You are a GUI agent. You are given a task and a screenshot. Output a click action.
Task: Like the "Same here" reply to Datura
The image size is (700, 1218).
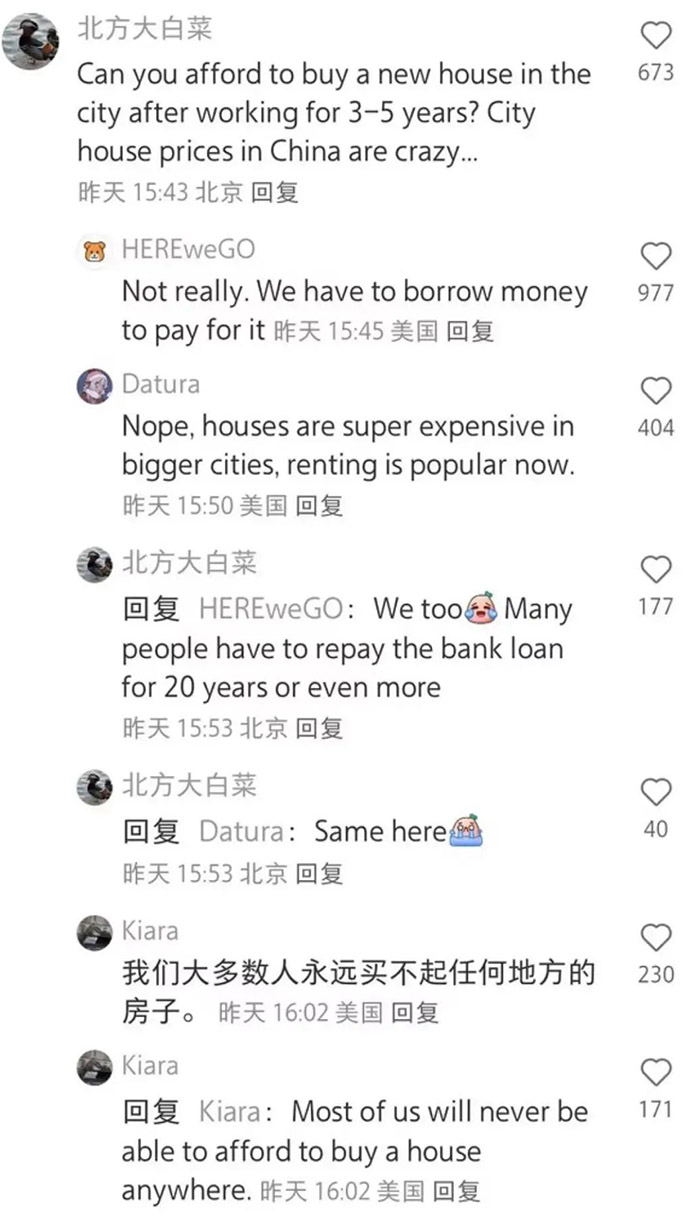pos(656,792)
